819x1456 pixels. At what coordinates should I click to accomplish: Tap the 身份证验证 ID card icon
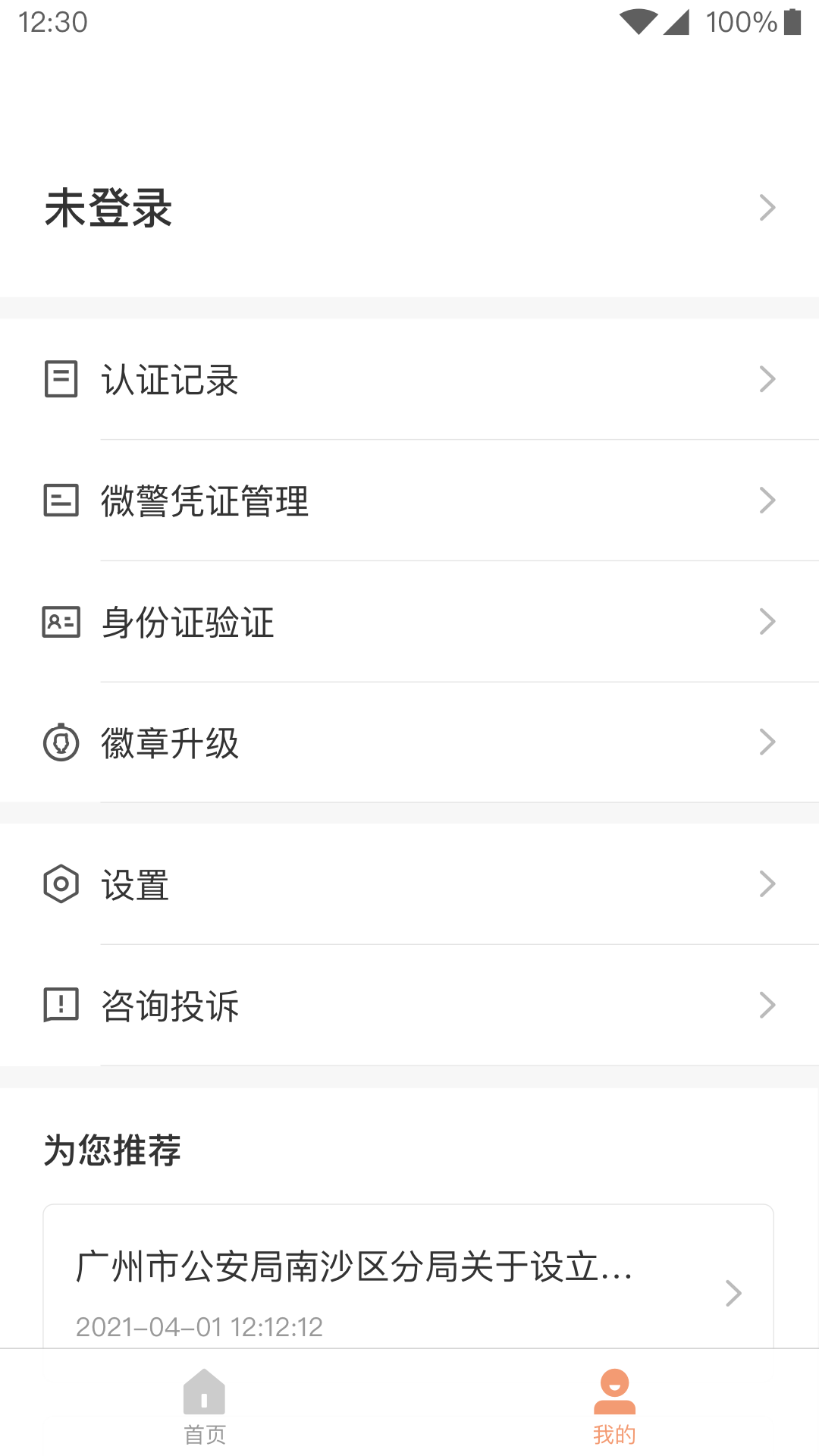click(x=61, y=622)
